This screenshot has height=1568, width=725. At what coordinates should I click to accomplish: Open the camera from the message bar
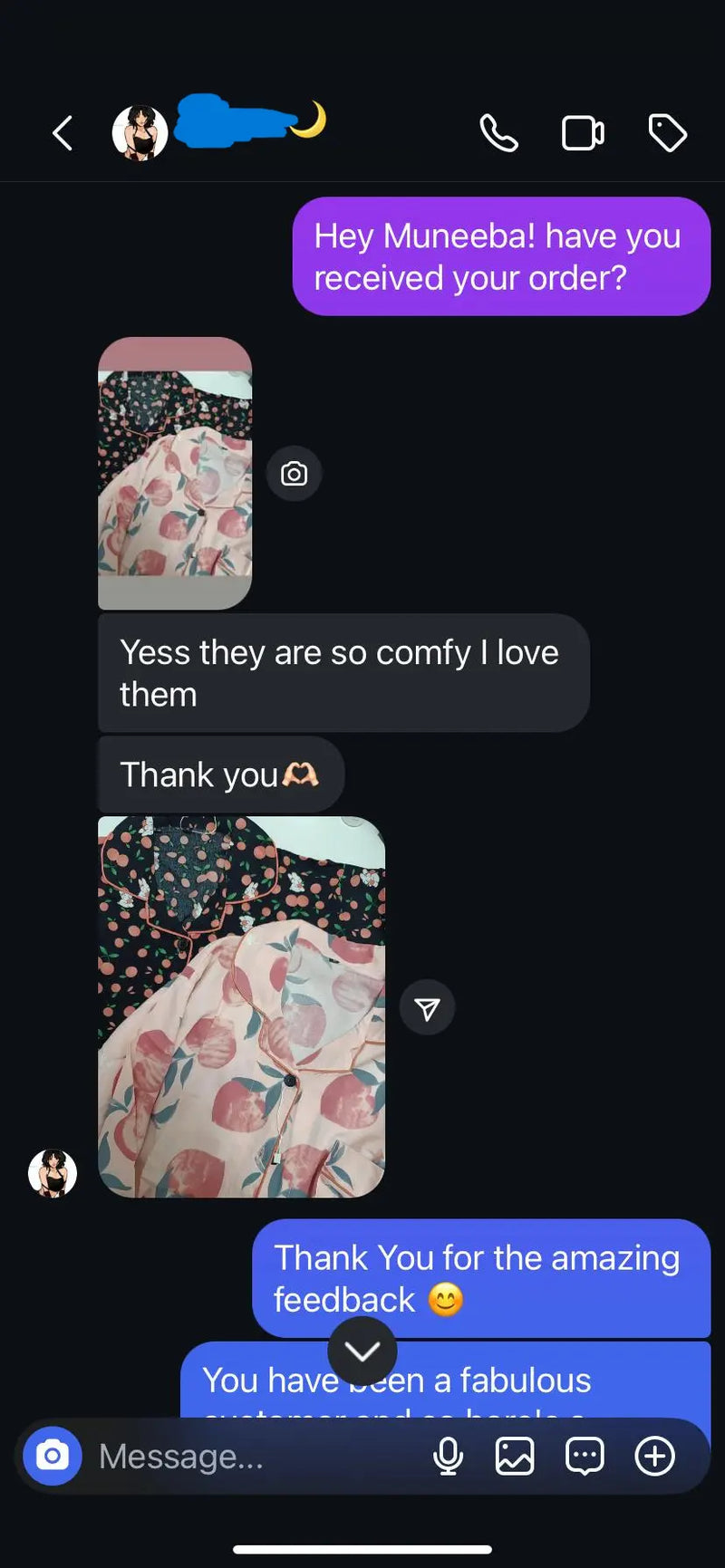coord(53,1456)
